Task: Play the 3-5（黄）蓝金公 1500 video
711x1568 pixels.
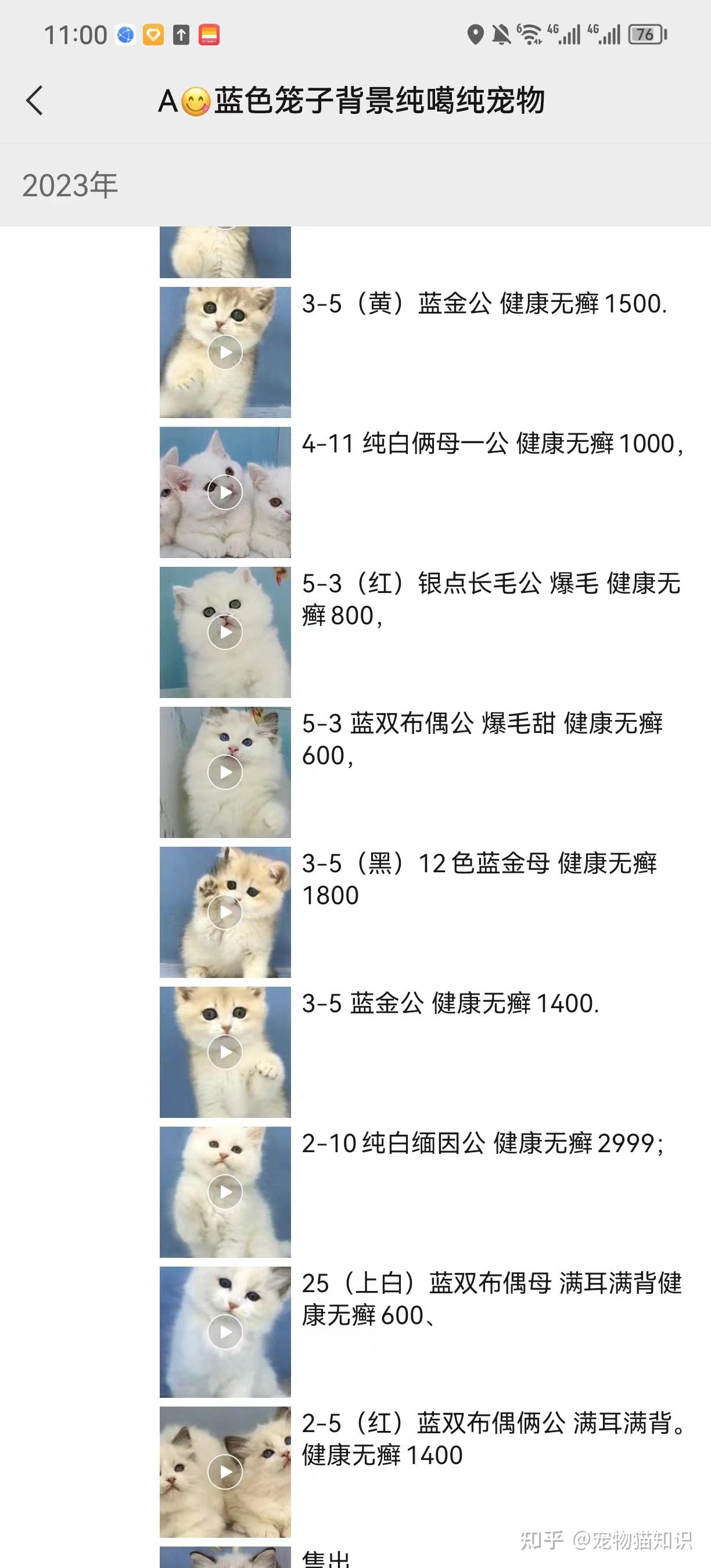Action: click(225, 353)
